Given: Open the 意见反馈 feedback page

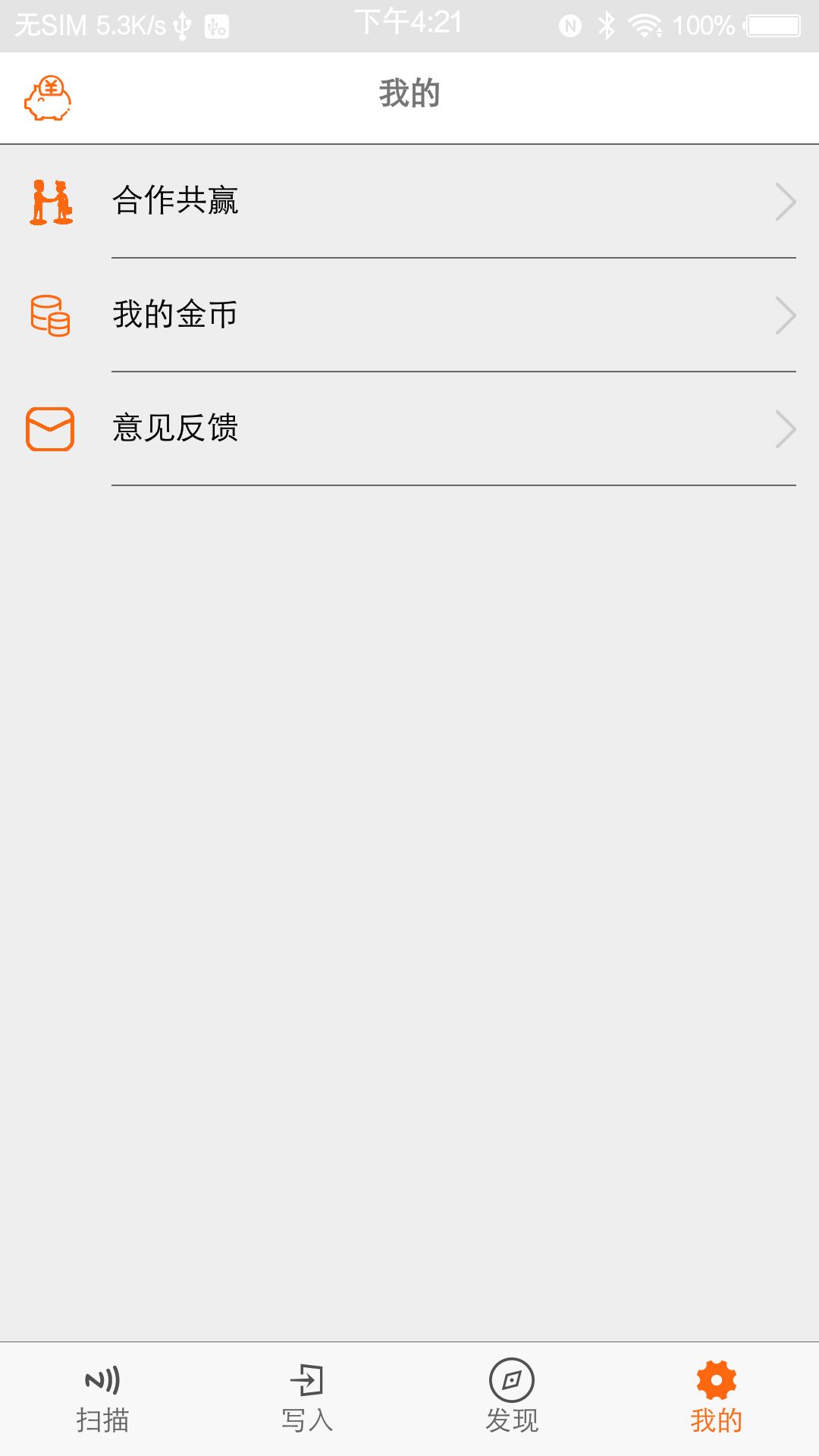Looking at the screenshot, I should point(176,429).
